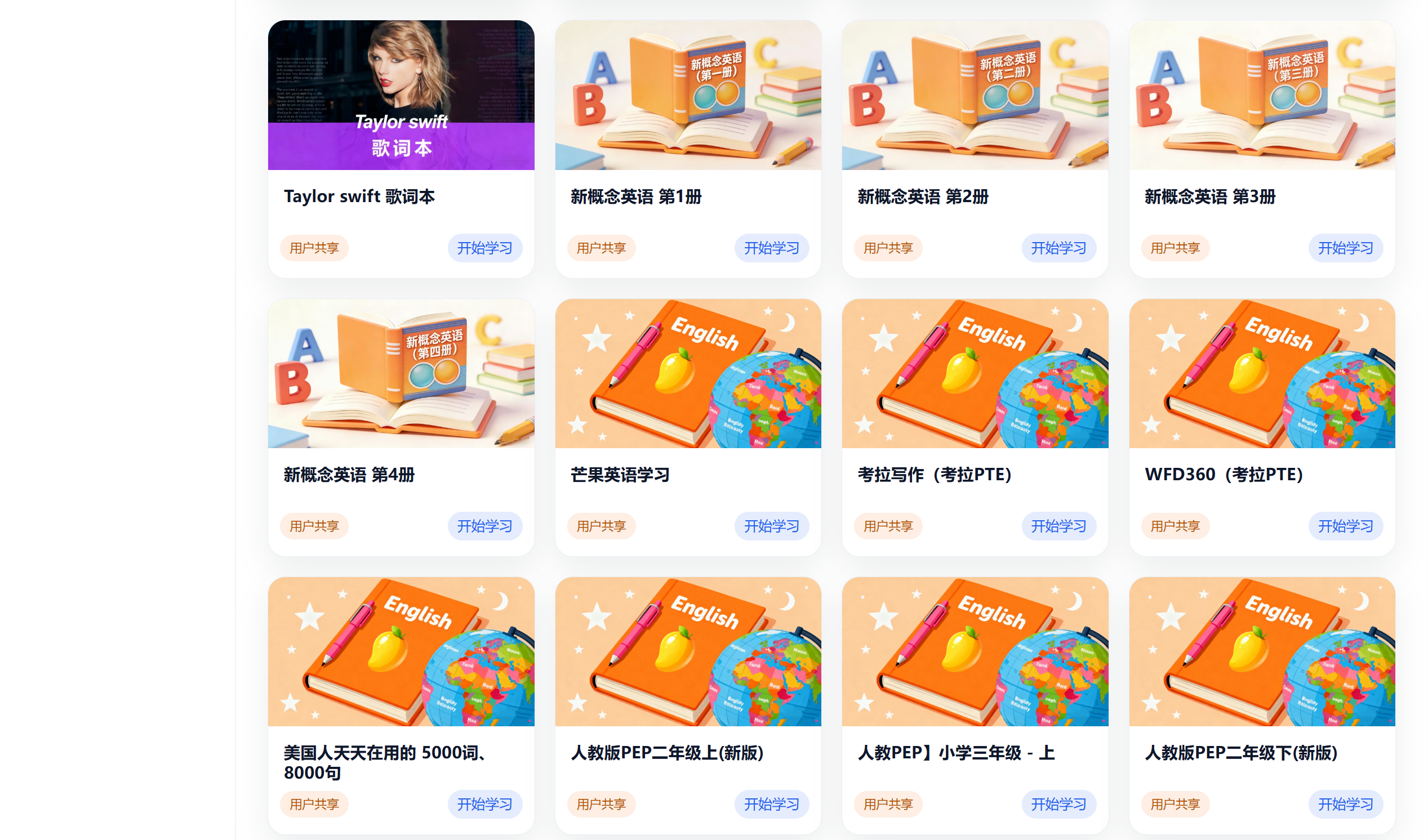The image size is (1428, 840).
Task: Tap 开始学习 for 考拉写作（考拉PTE）
Action: [x=1058, y=526]
